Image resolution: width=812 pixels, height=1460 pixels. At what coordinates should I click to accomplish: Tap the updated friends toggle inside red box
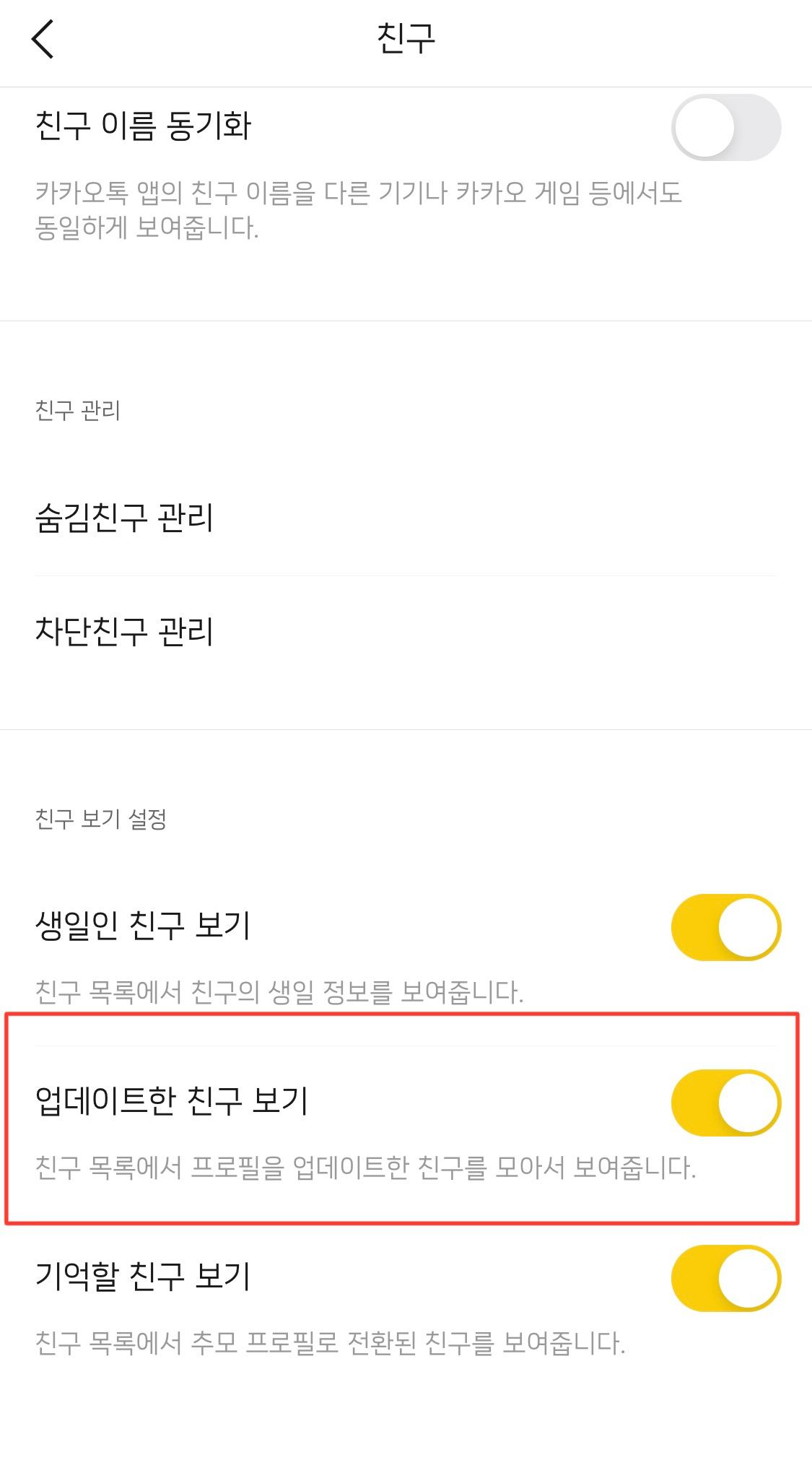[725, 1103]
